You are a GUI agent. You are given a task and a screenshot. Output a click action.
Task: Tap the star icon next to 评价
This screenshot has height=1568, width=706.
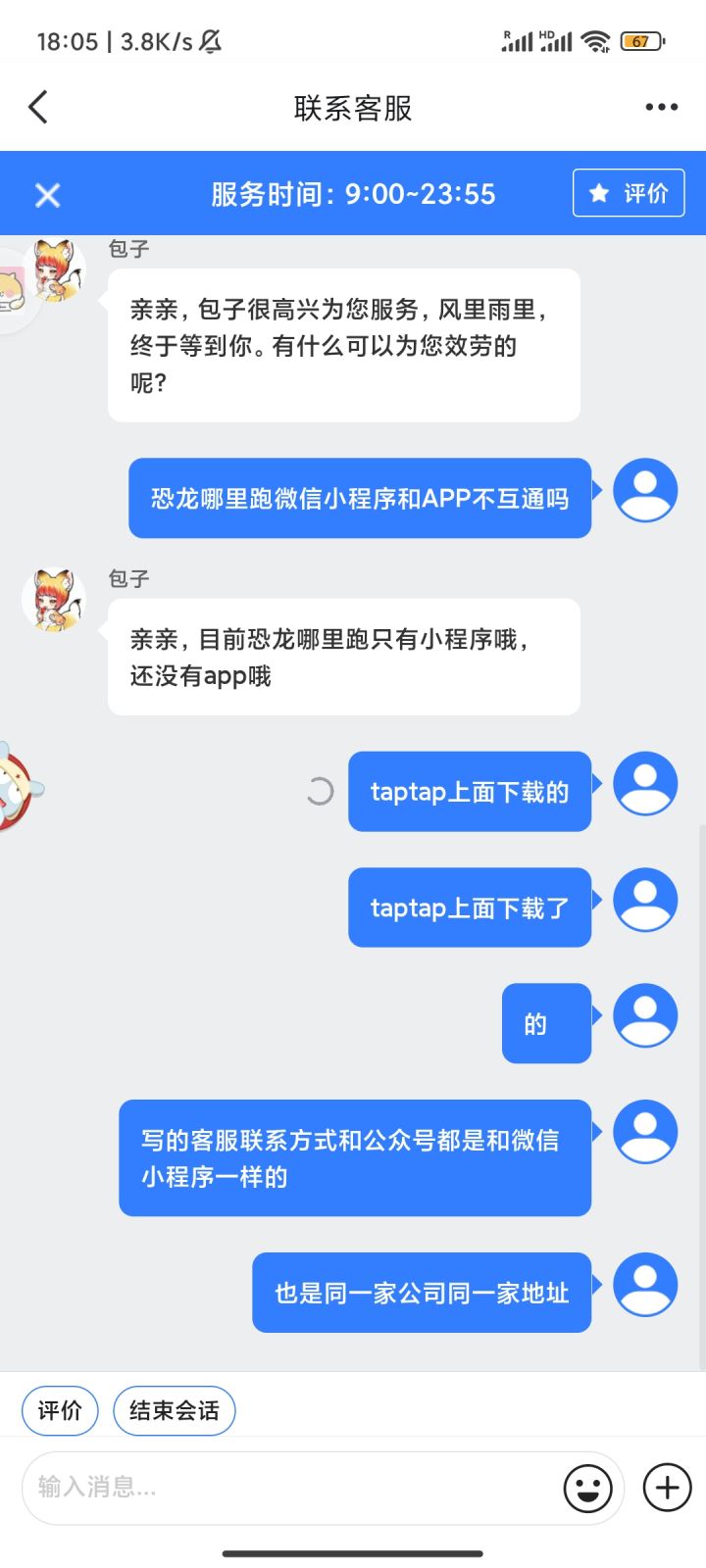coord(598,193)
